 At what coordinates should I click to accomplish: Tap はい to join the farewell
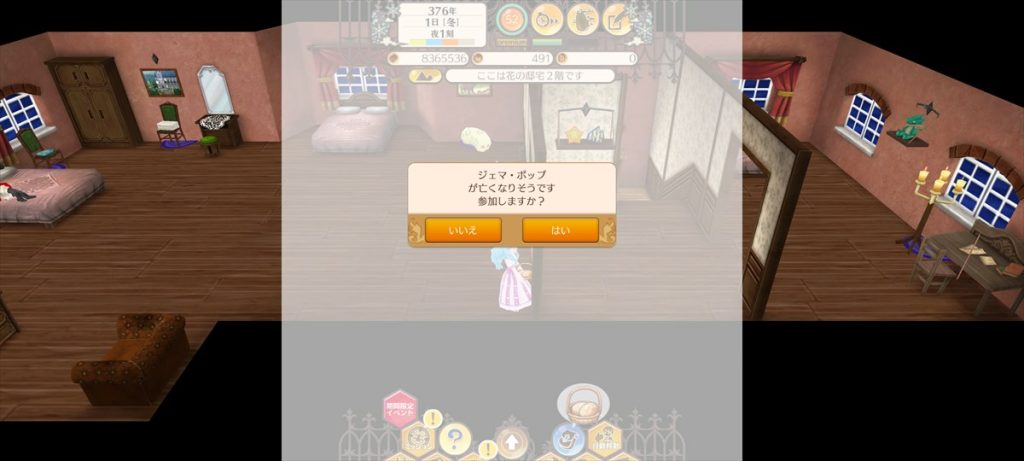[x=560, y=230]
